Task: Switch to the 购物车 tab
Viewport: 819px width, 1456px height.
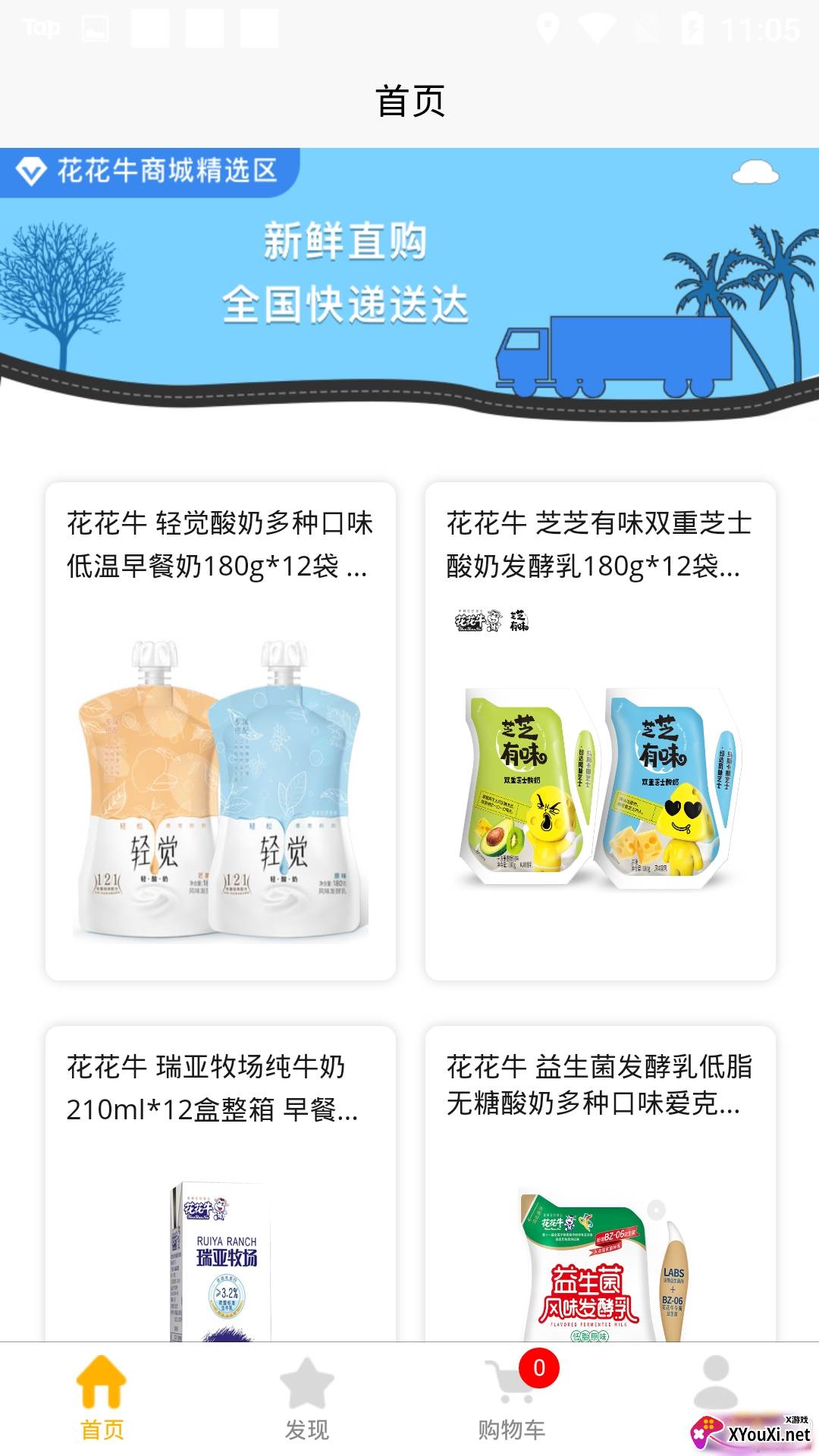Action: coord(510,1422)
